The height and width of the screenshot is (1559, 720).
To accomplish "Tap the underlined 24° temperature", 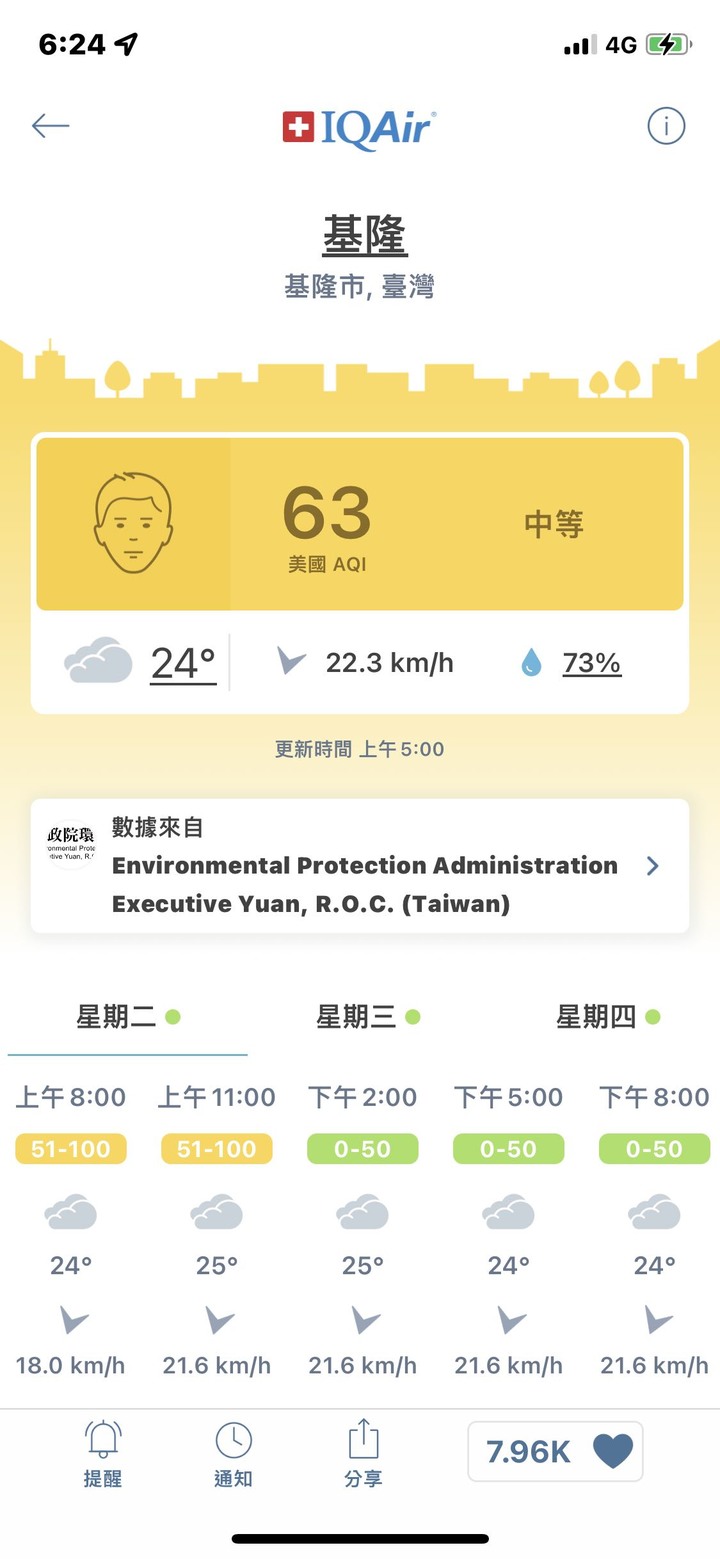I will tap(183, 663).
